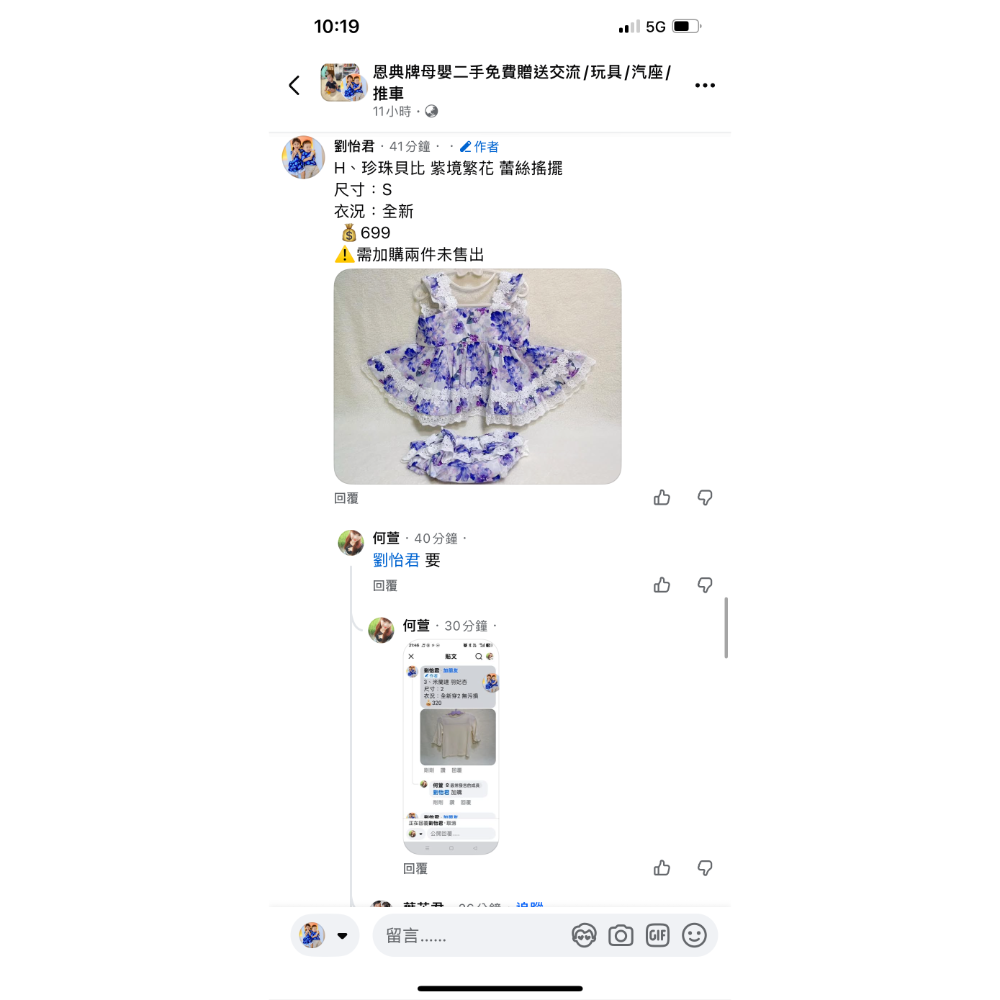Image resolution: width=1000 pixels, height=1000 pixels.
Task: Dislike 劉怡君's dress comment
Action: pyautogui.click(x=705, y=498)
